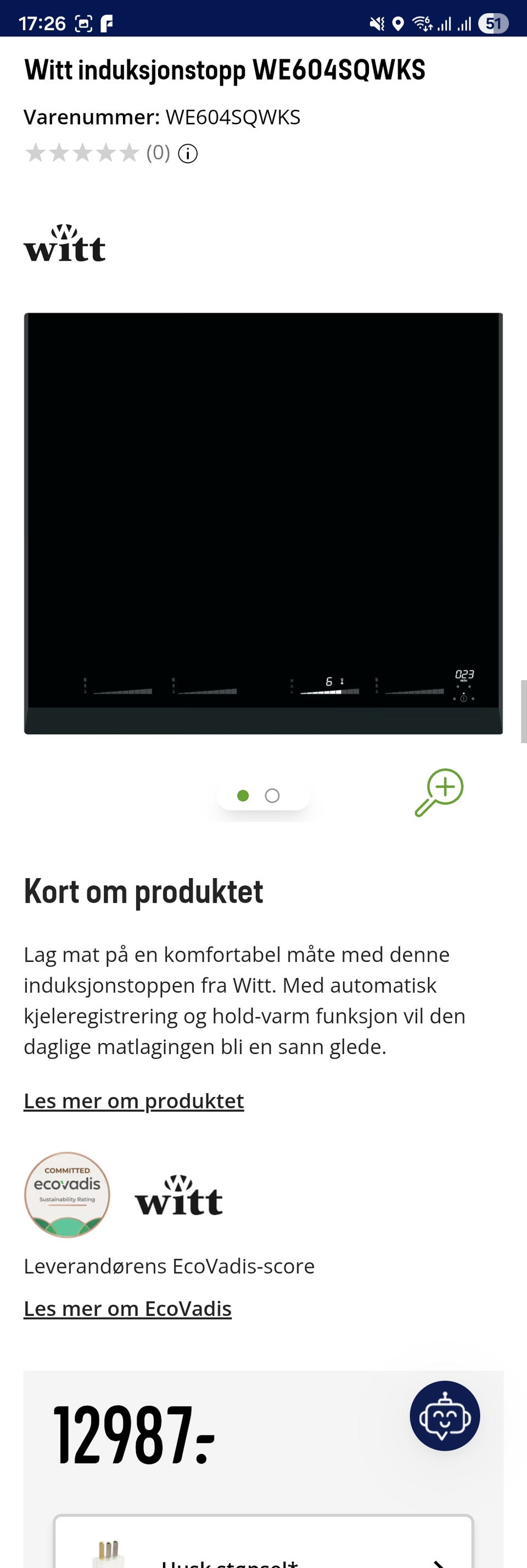527x1568 pixels.
Task: Open the chatbot assistant
Action: (445, 1417)
